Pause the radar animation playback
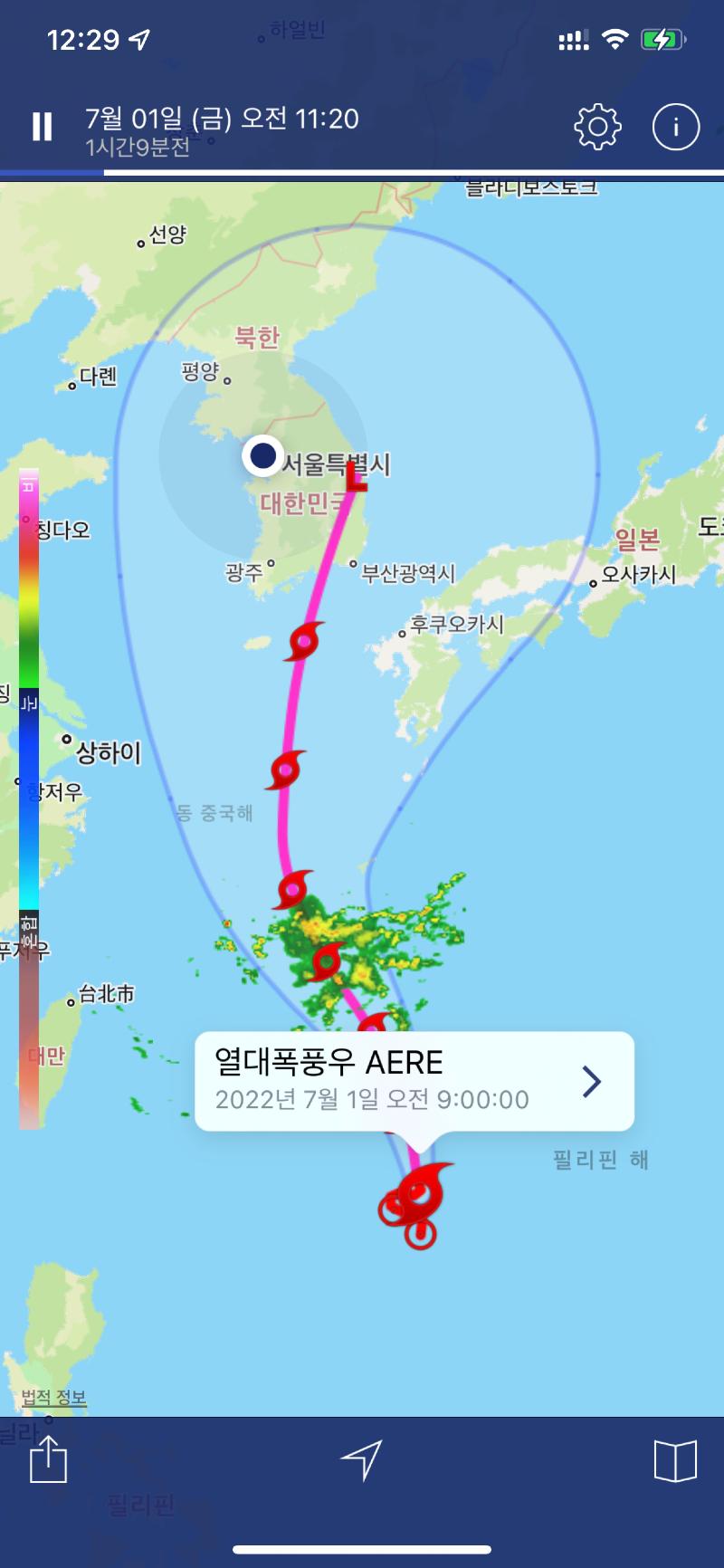Image resolution: width=724 pixels, height=1568 pixels. [x=42, y=127]
